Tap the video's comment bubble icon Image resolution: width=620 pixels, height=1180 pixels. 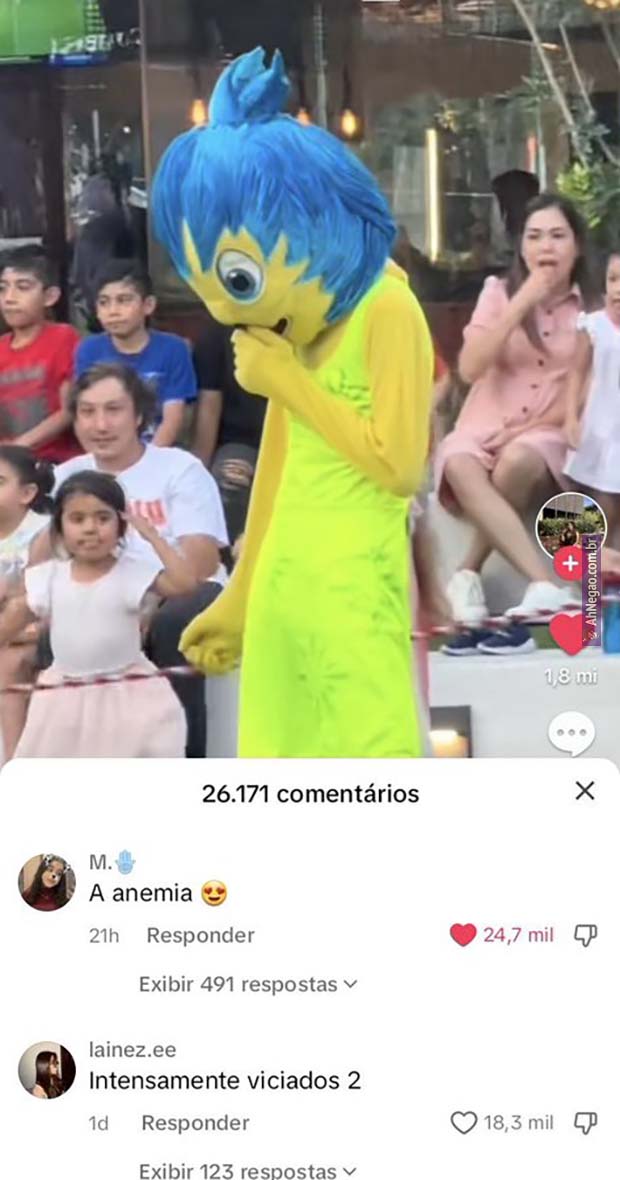[572, 735]
